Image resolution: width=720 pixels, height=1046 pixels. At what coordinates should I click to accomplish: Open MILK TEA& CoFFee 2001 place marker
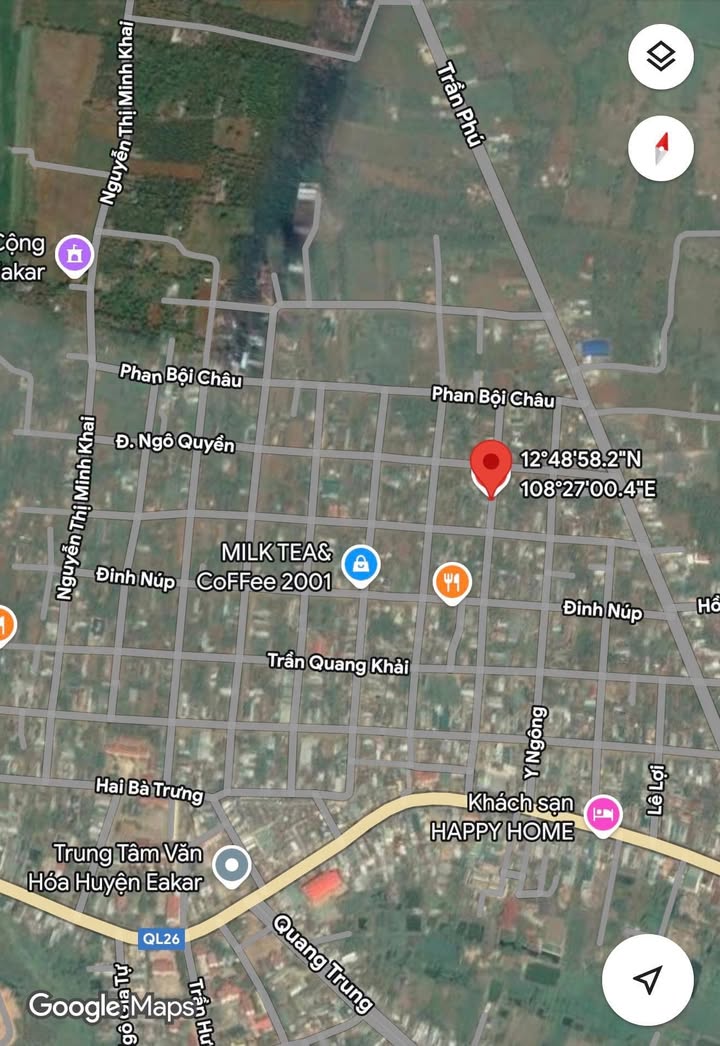[x=361, y=566]
